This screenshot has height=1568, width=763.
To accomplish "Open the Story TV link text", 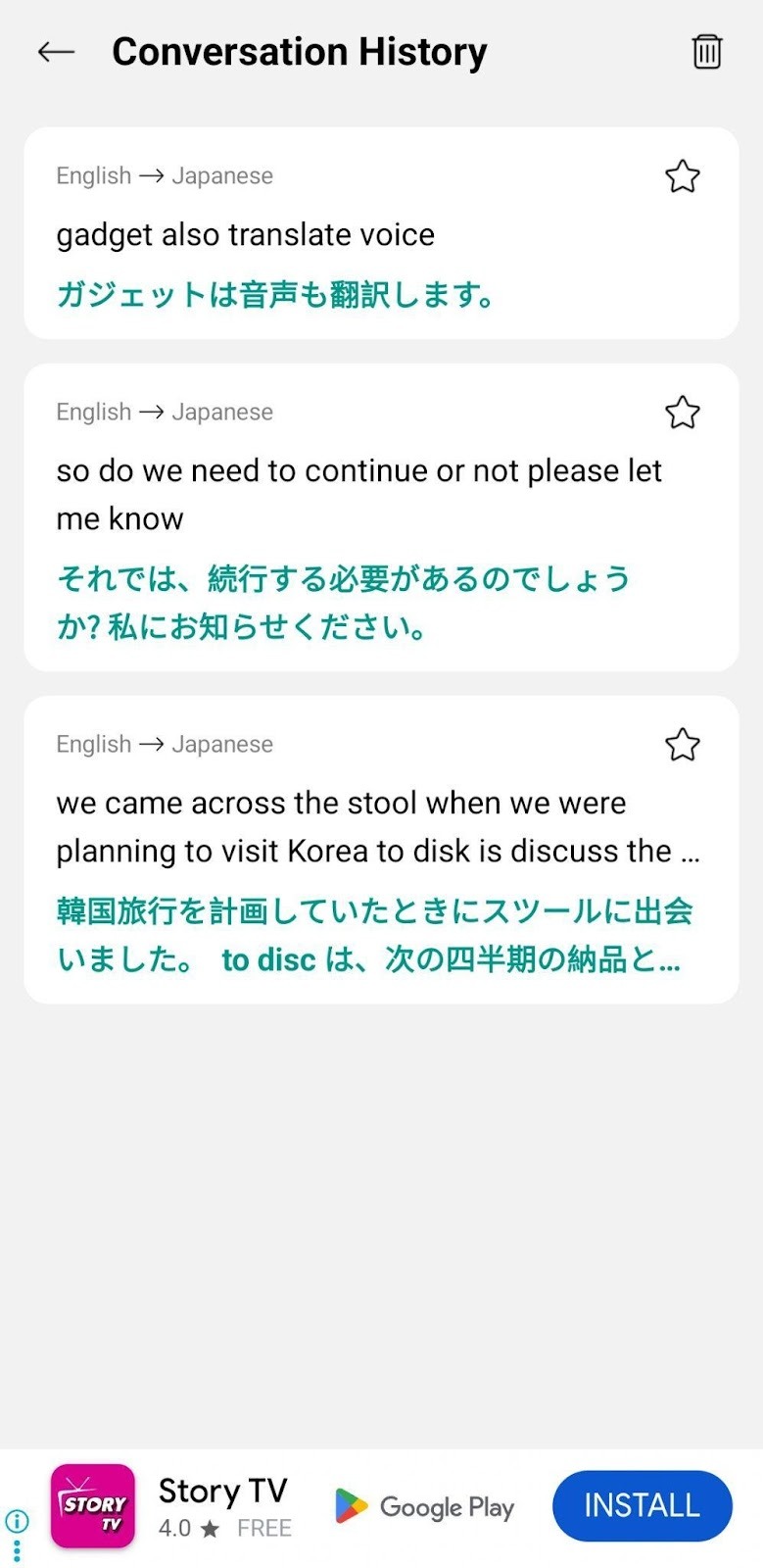I will [221, 1492].
